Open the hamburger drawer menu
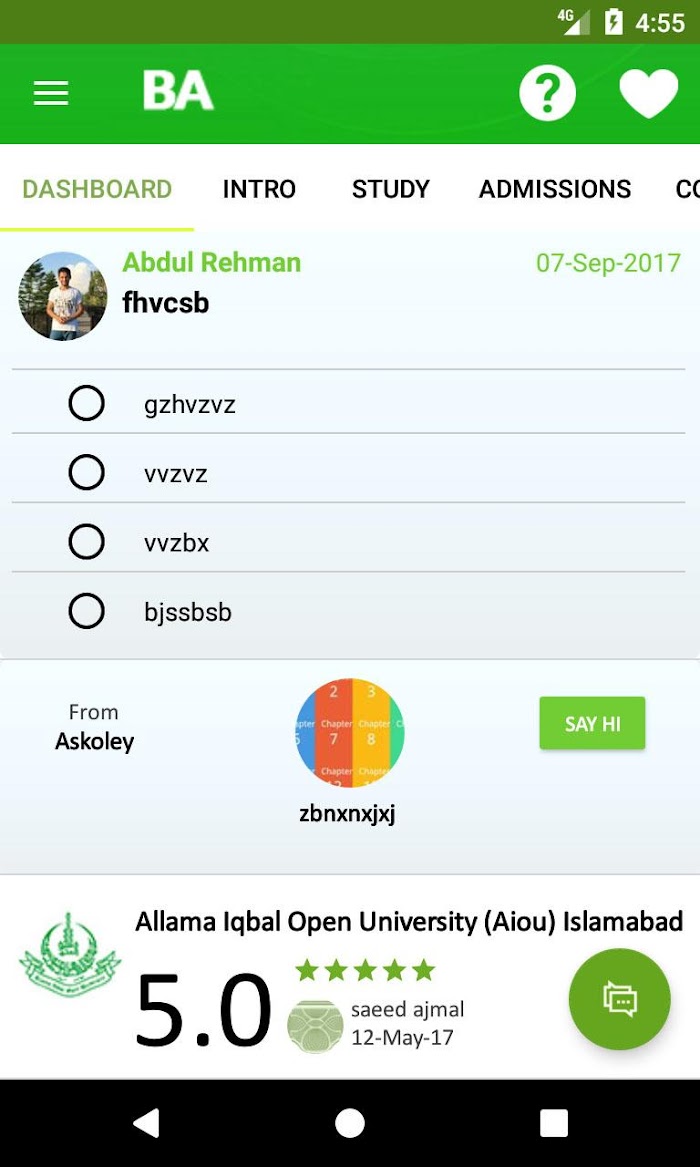 click(51, 94)
